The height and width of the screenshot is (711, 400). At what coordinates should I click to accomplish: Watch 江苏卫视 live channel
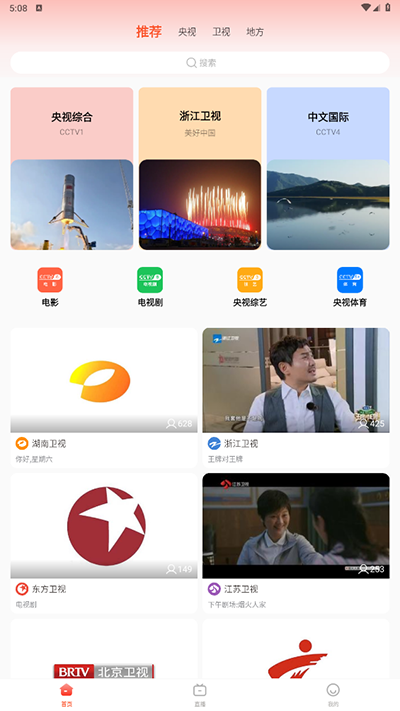point(296,543)
